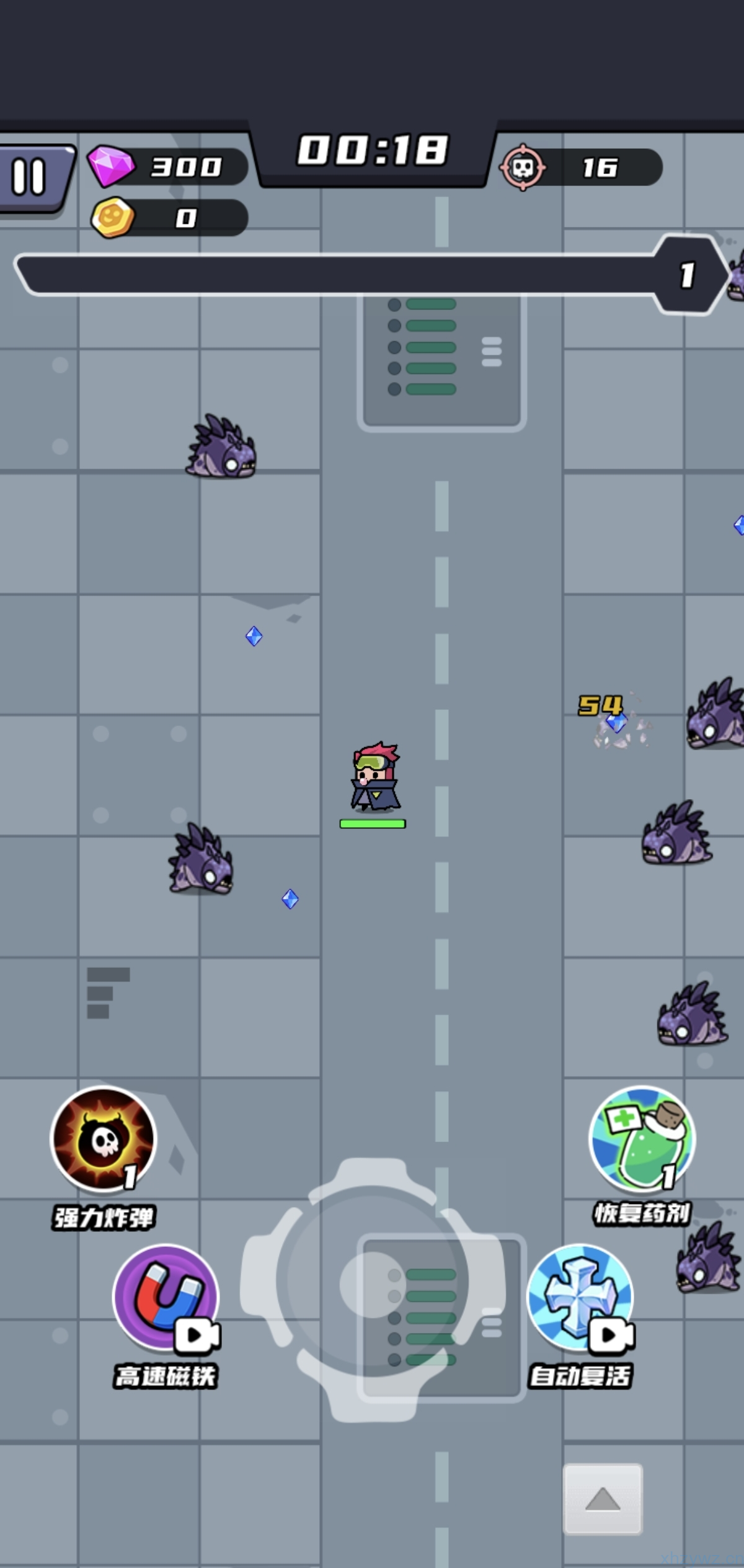Image resolution: width=744 pixels, height=1568 pixels.
Task: Activate the 高速磁铁 magnet booster
Action: coord(166,1296)
